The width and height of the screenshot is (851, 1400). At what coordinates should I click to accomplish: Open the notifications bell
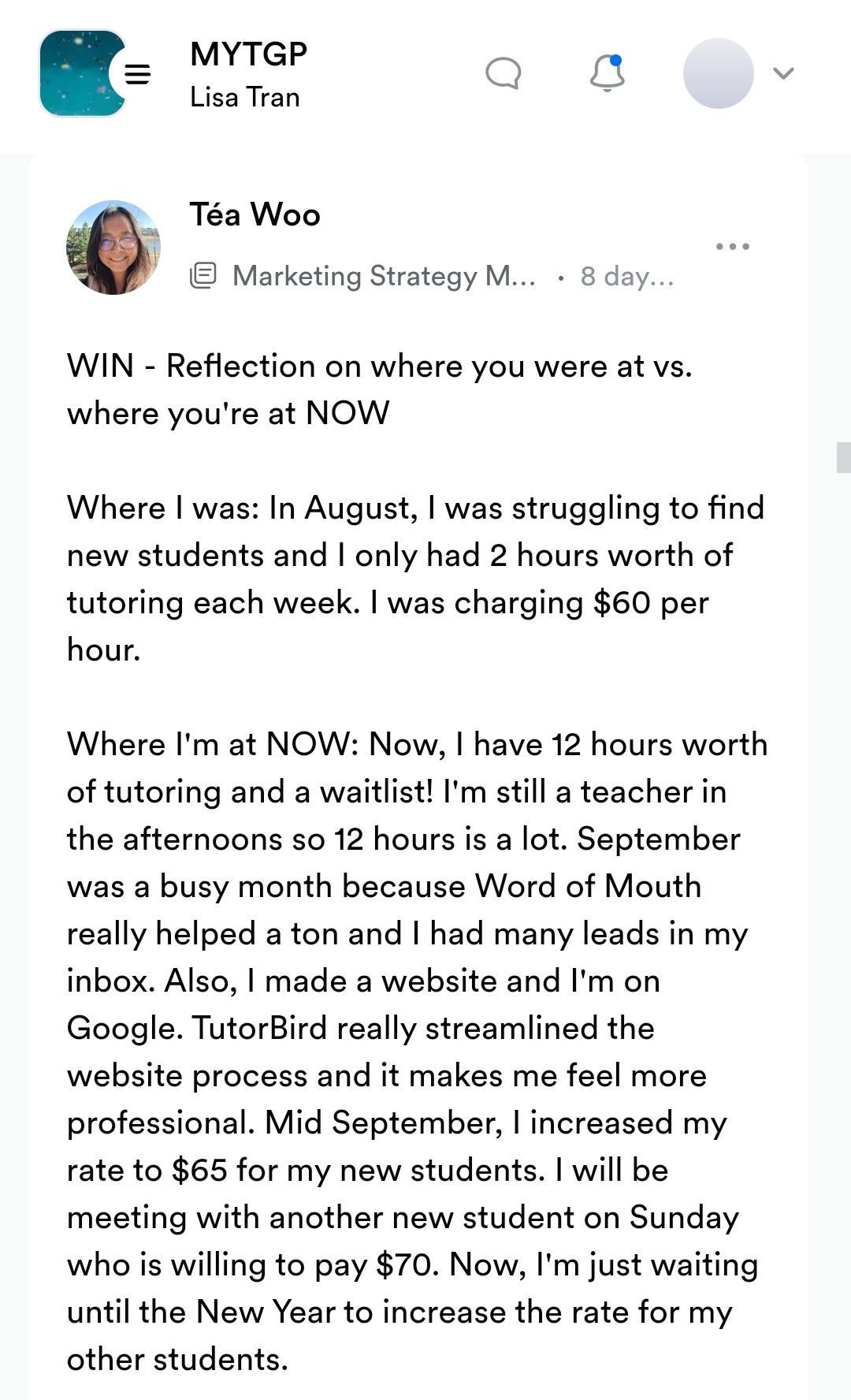pos(608,73)
